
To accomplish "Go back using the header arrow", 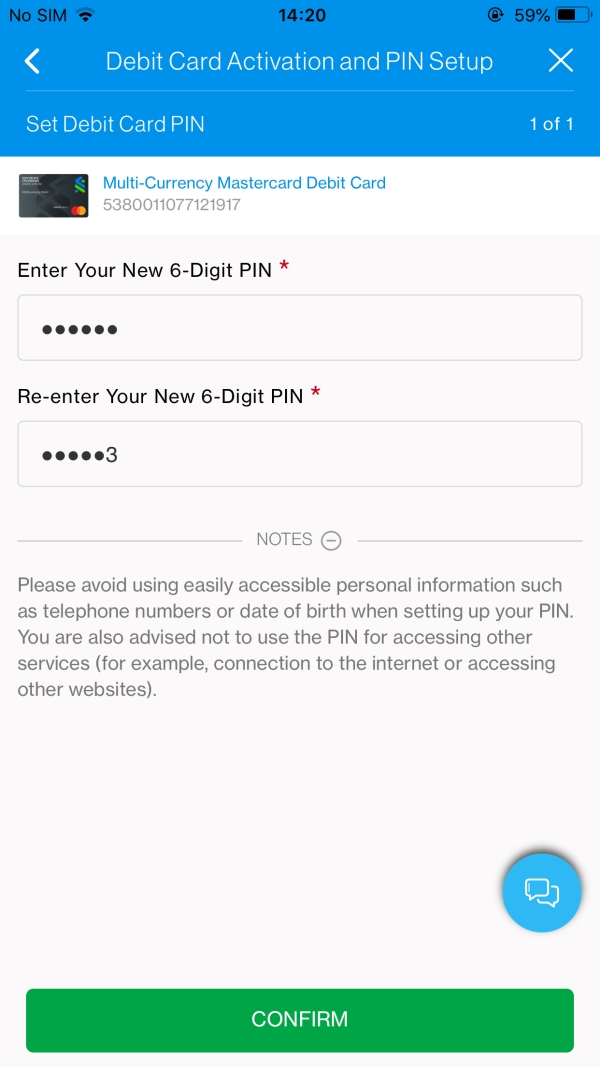I will click(x=32, y=62).
